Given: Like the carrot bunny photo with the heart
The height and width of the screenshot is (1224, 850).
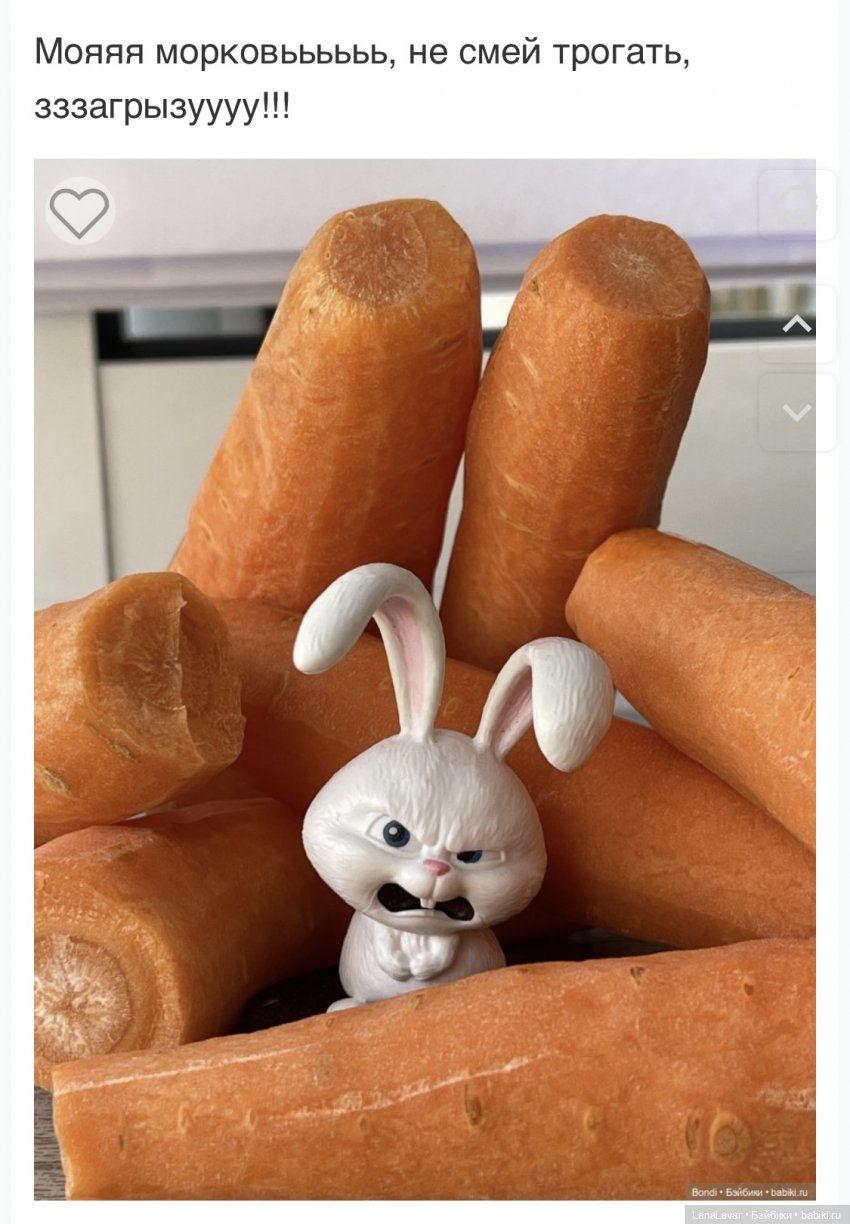Looking at the screenshot, I should point(80,212).
